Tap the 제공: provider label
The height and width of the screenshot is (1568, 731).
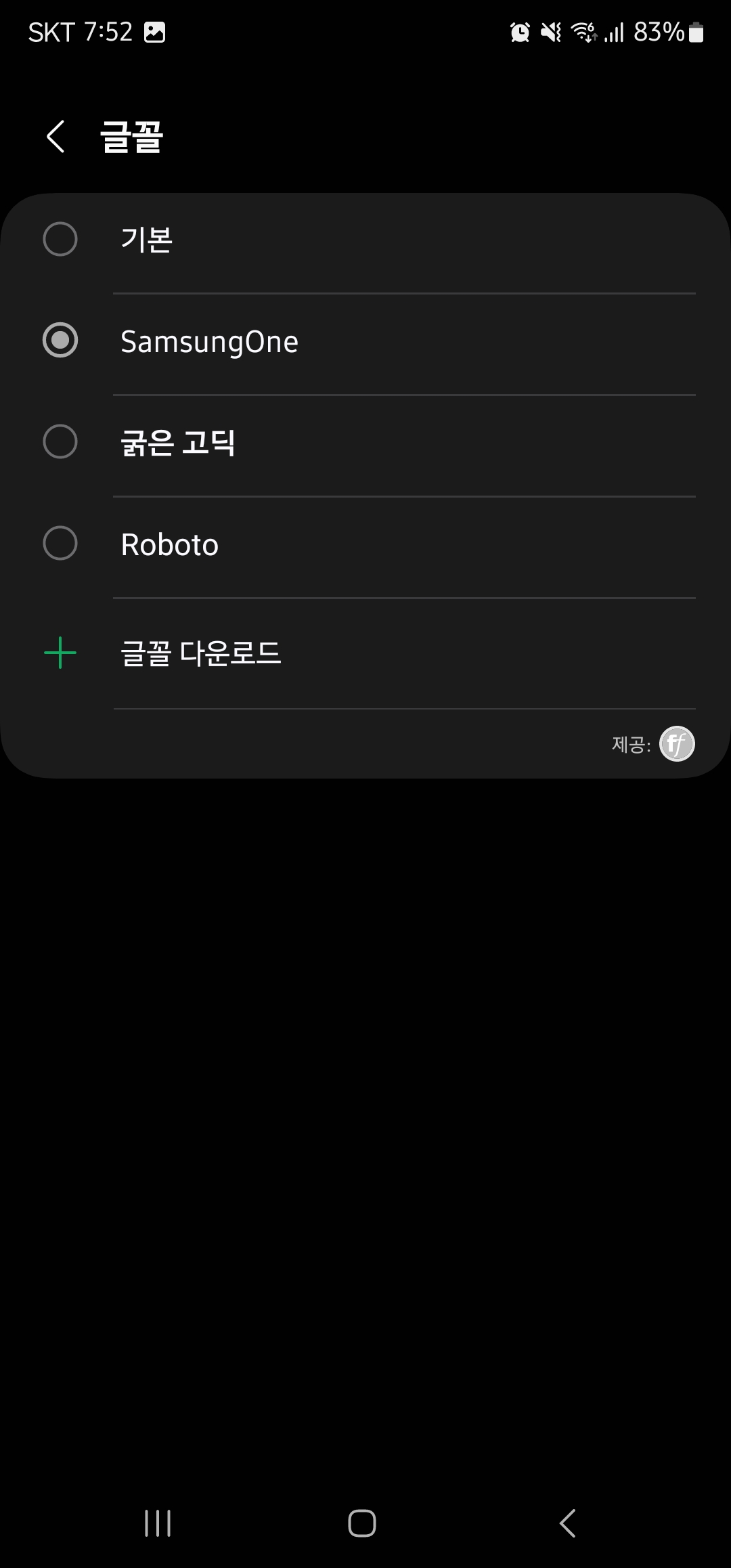629,743
